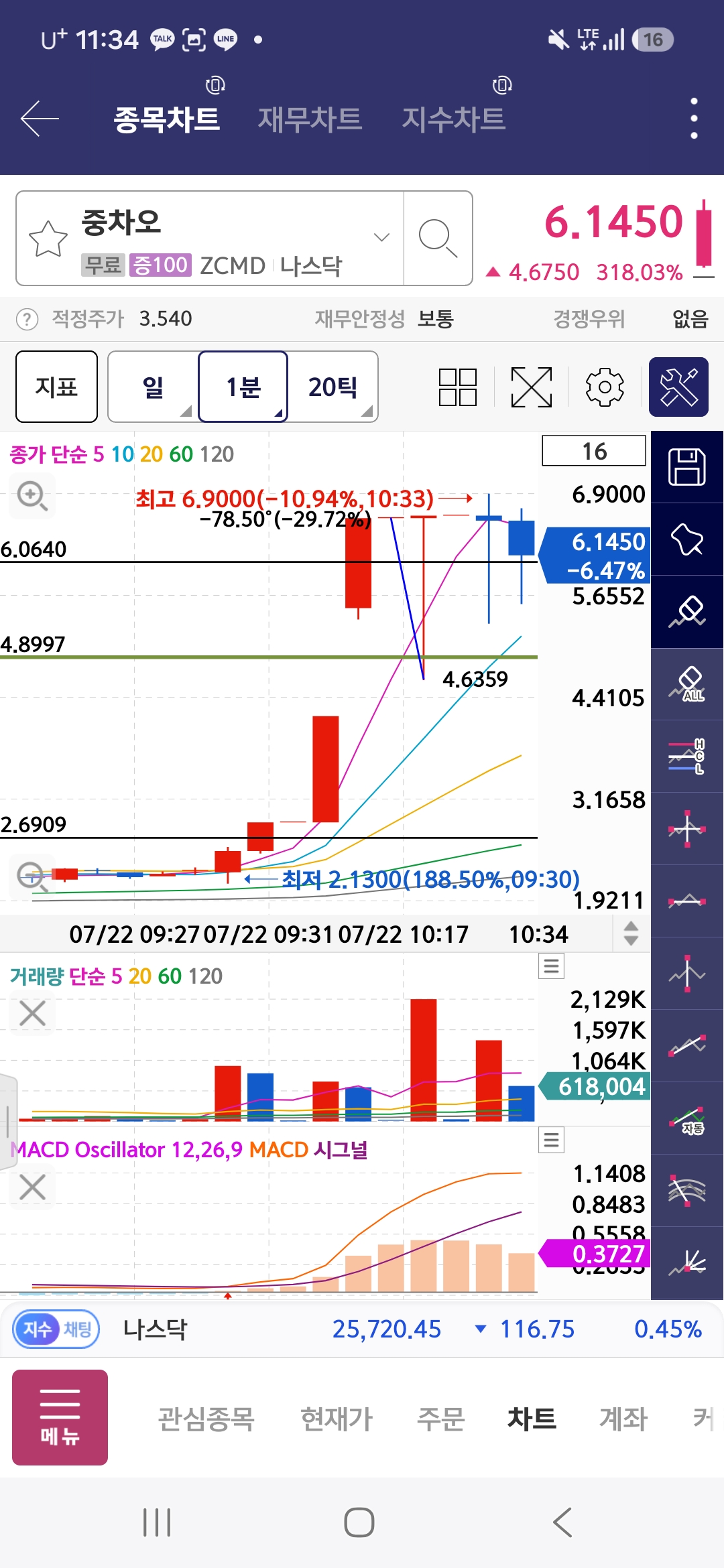Open the multi-chart grid layout
Viewport: 724px width, 1568px height.
(458, 387)
